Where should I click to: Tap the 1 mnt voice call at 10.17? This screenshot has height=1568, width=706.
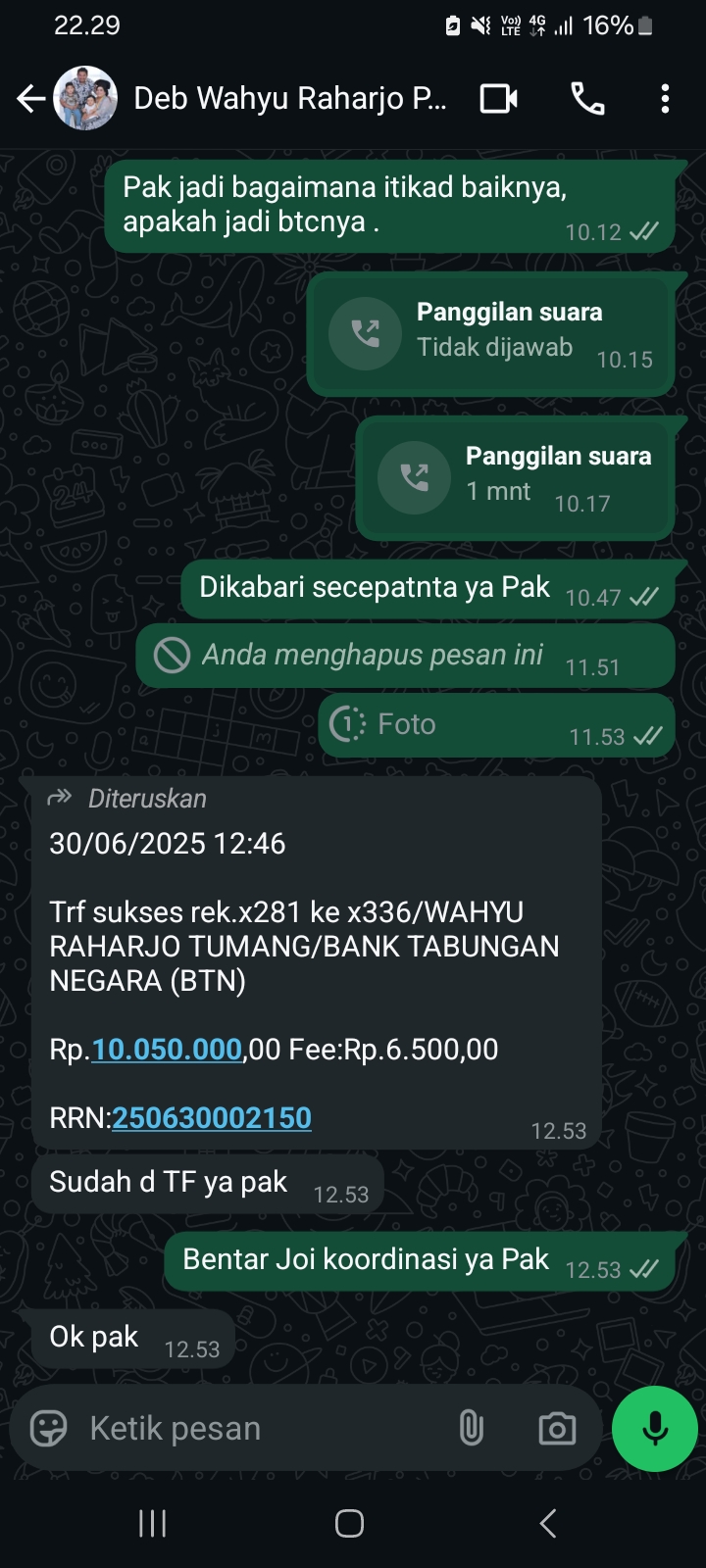click(415, 478)
